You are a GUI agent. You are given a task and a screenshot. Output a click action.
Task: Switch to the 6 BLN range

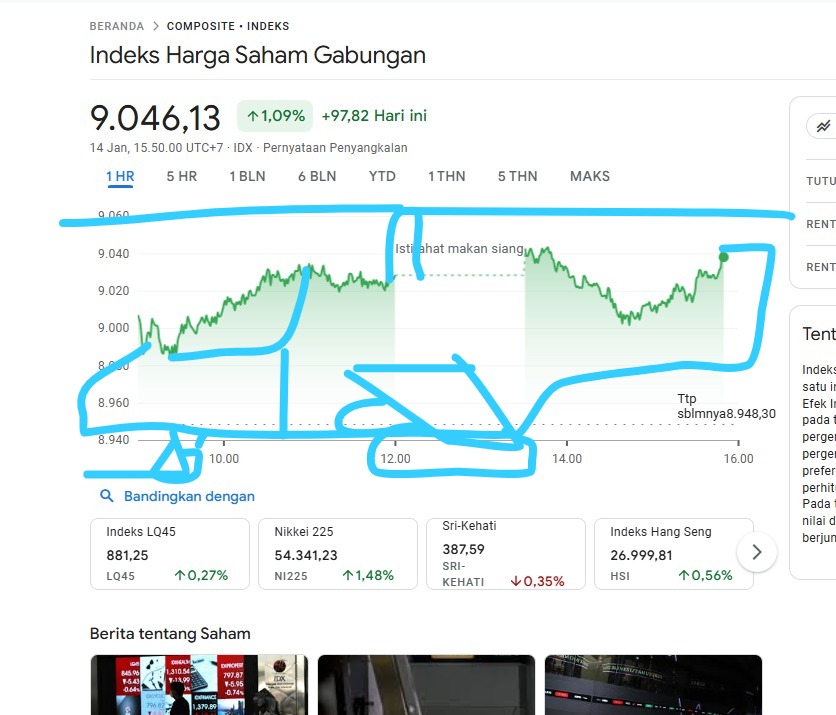pos(317,176)
